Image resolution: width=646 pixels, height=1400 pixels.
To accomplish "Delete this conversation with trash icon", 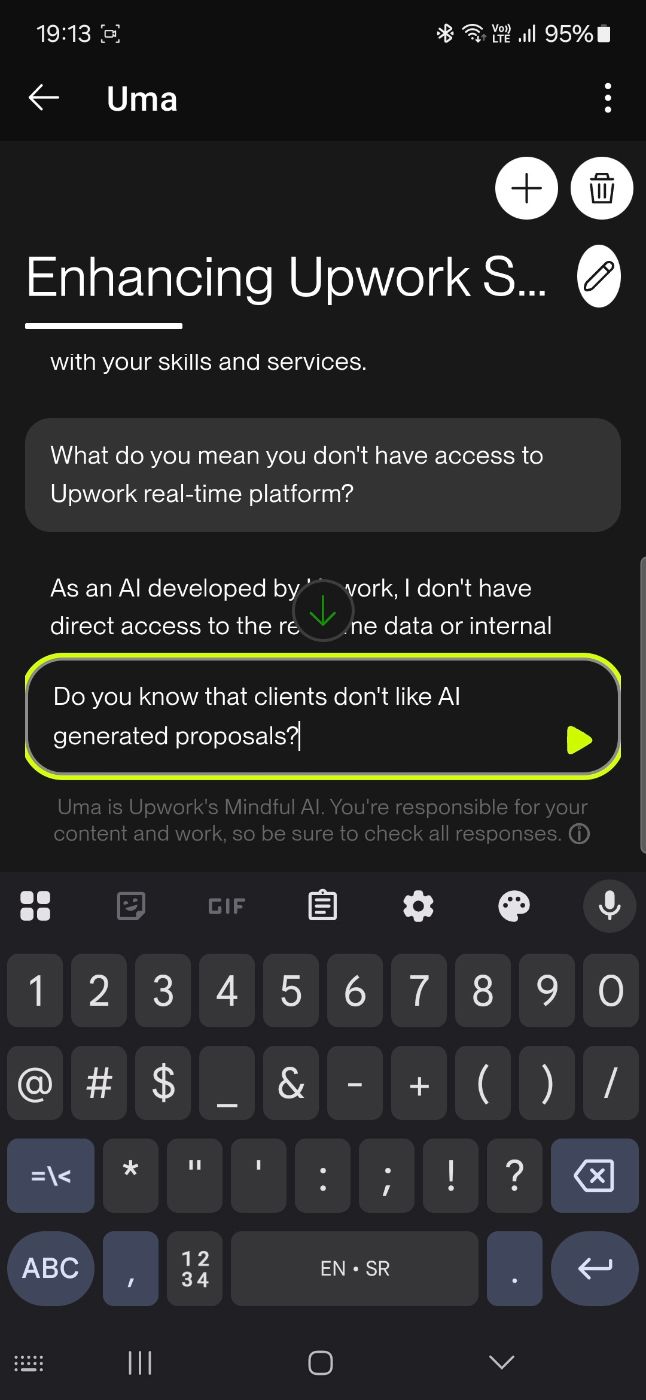I will [601, 188].
